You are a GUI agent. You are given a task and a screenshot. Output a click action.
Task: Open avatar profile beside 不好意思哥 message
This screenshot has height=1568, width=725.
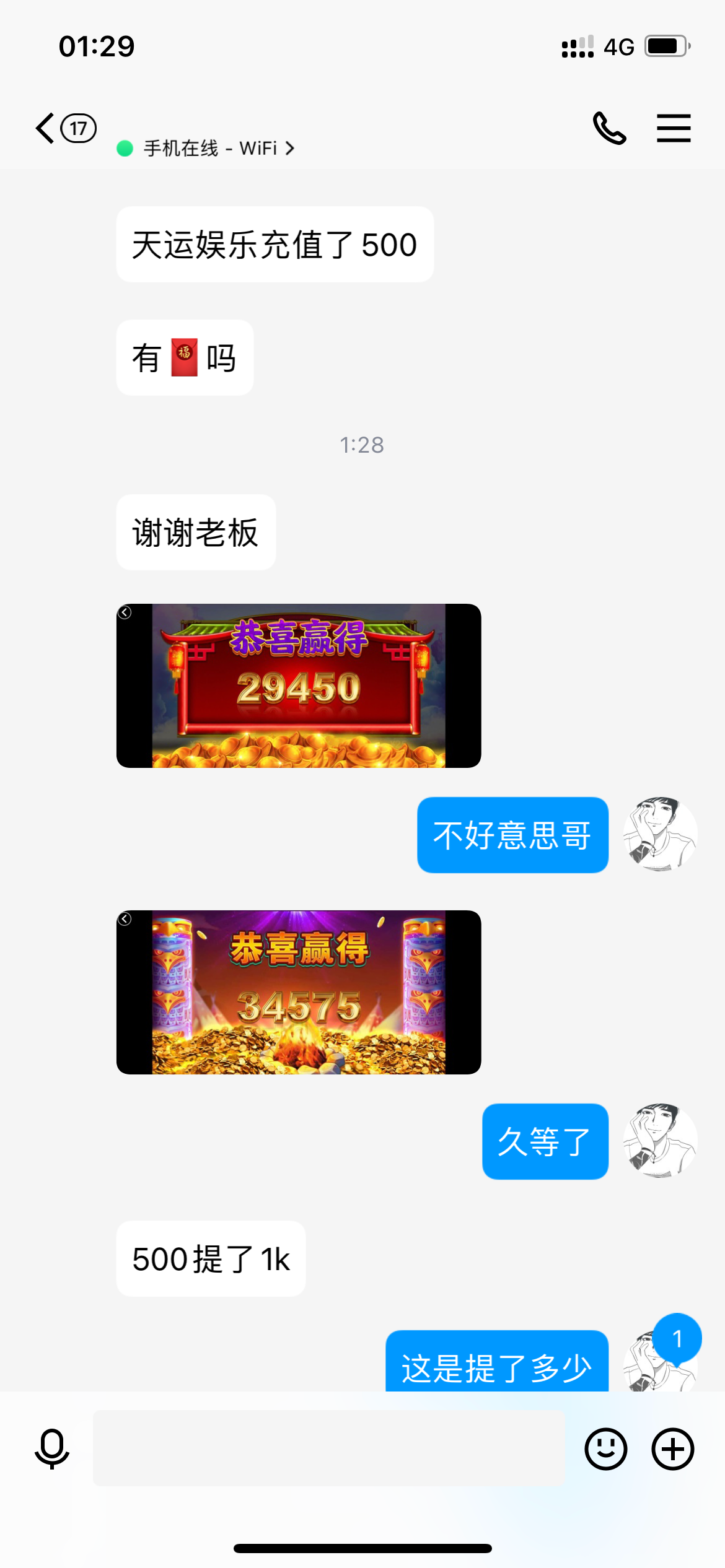pyautogui.click(x=660, y=834)
